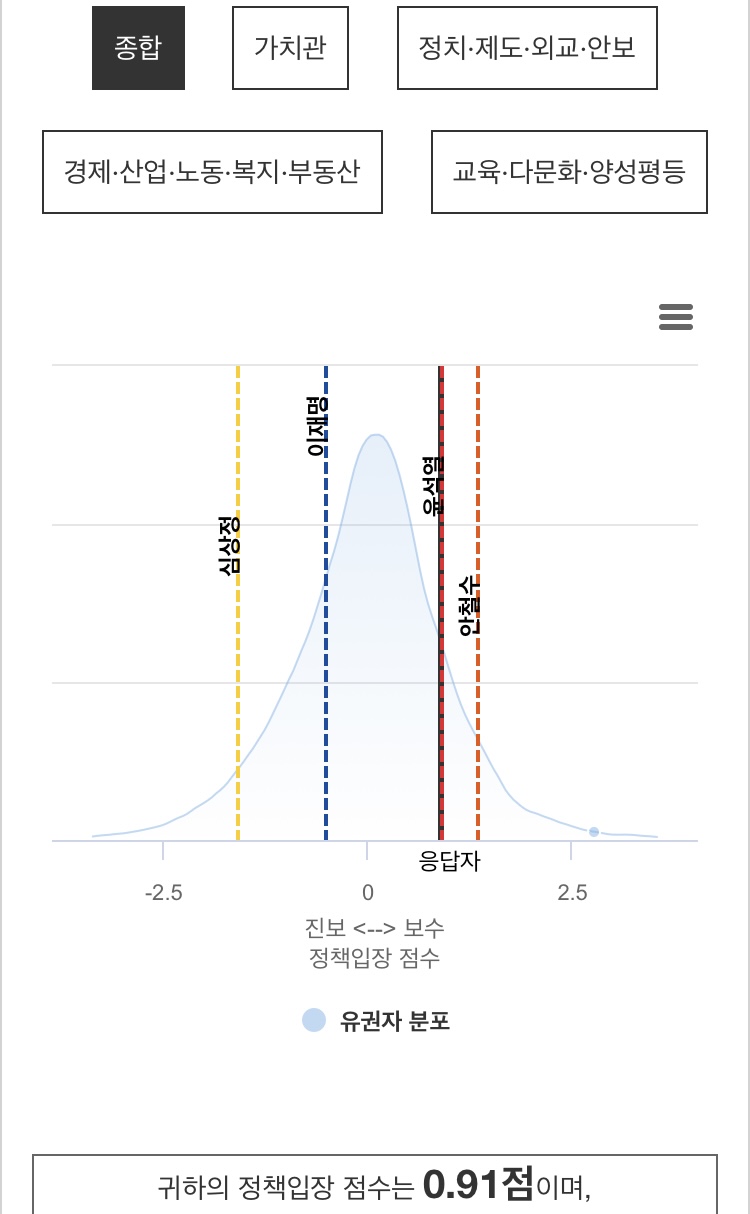View the 교육·다문화·양성평등 category

[569, 172]
